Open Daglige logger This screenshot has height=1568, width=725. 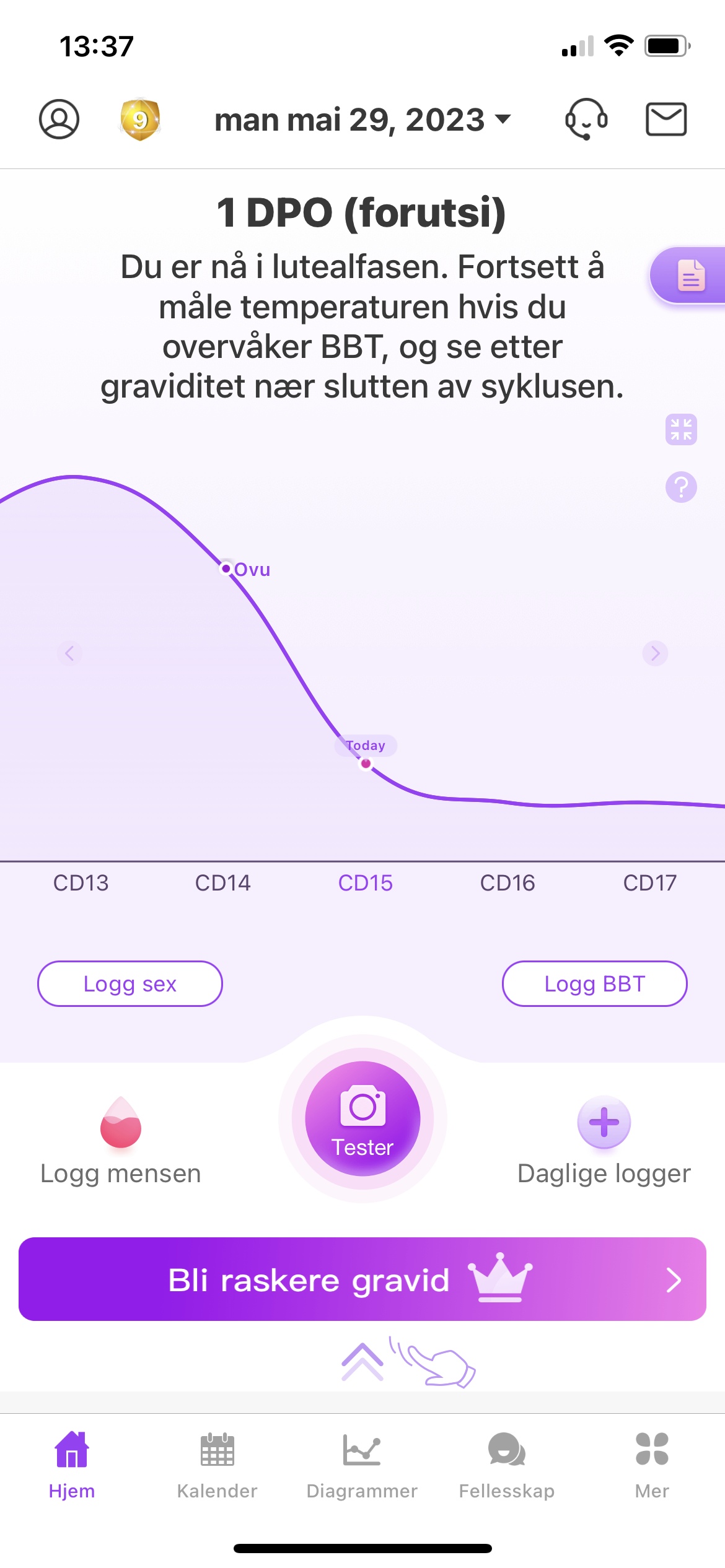604,1140
